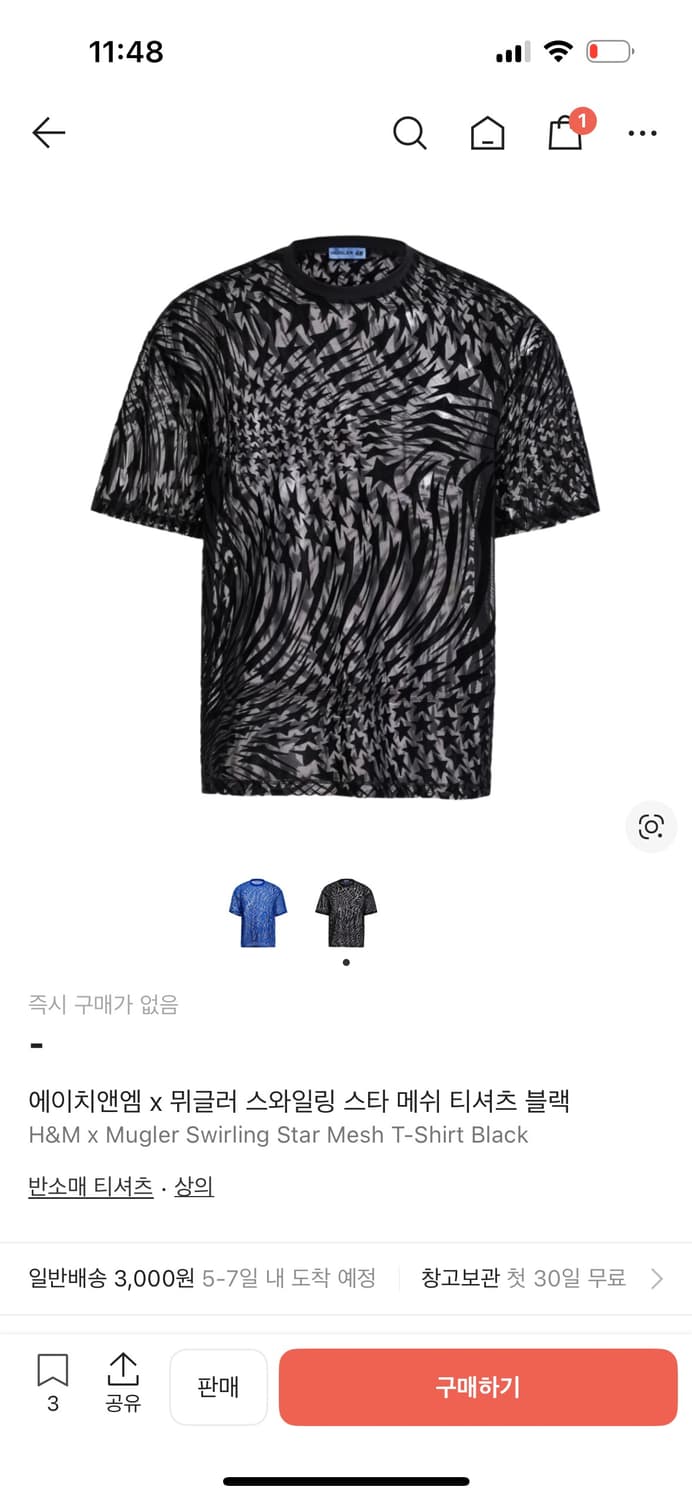Open the three-dot overflow menu
Image resolution: width=692 pixels, height=1500 pixels.
coord(642,133)
